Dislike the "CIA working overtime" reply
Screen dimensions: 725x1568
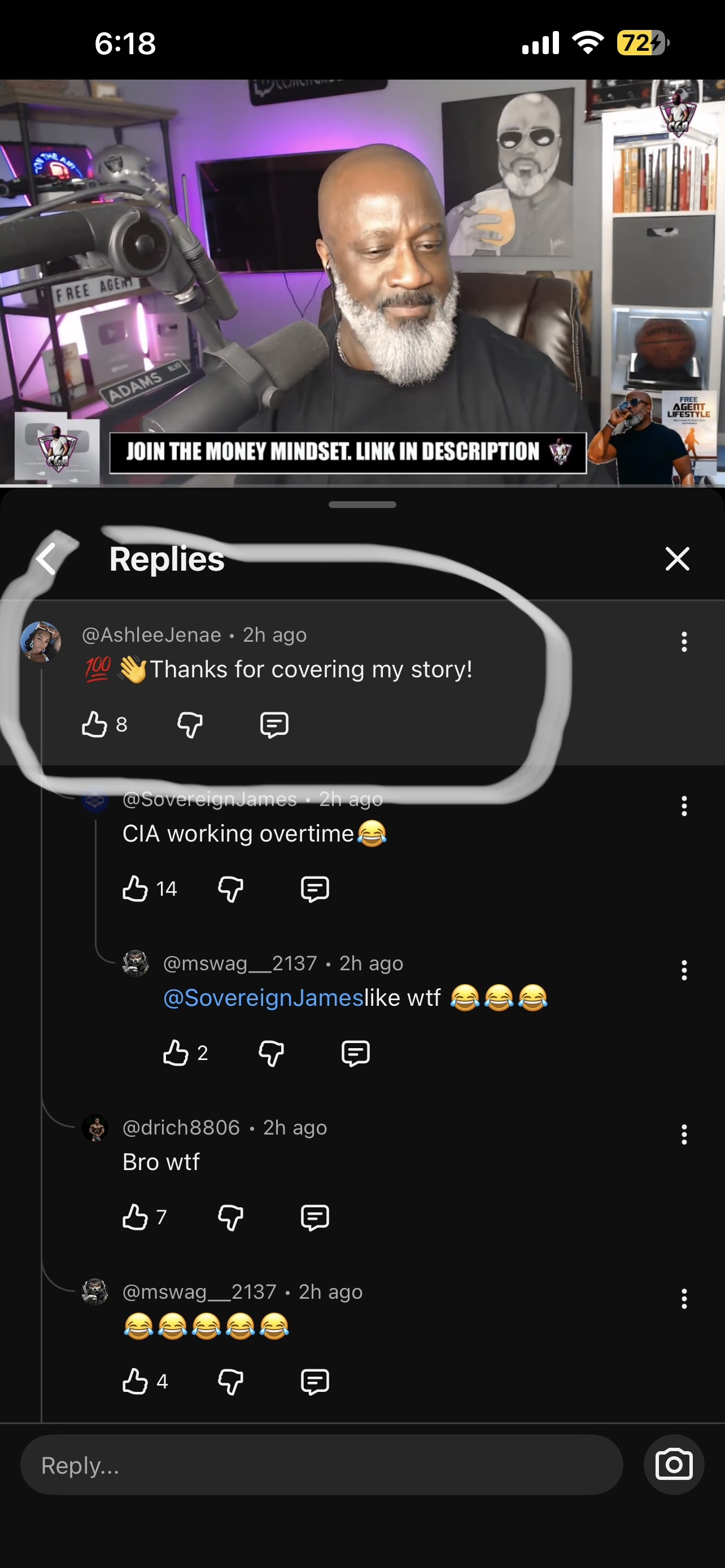(231, 888)
